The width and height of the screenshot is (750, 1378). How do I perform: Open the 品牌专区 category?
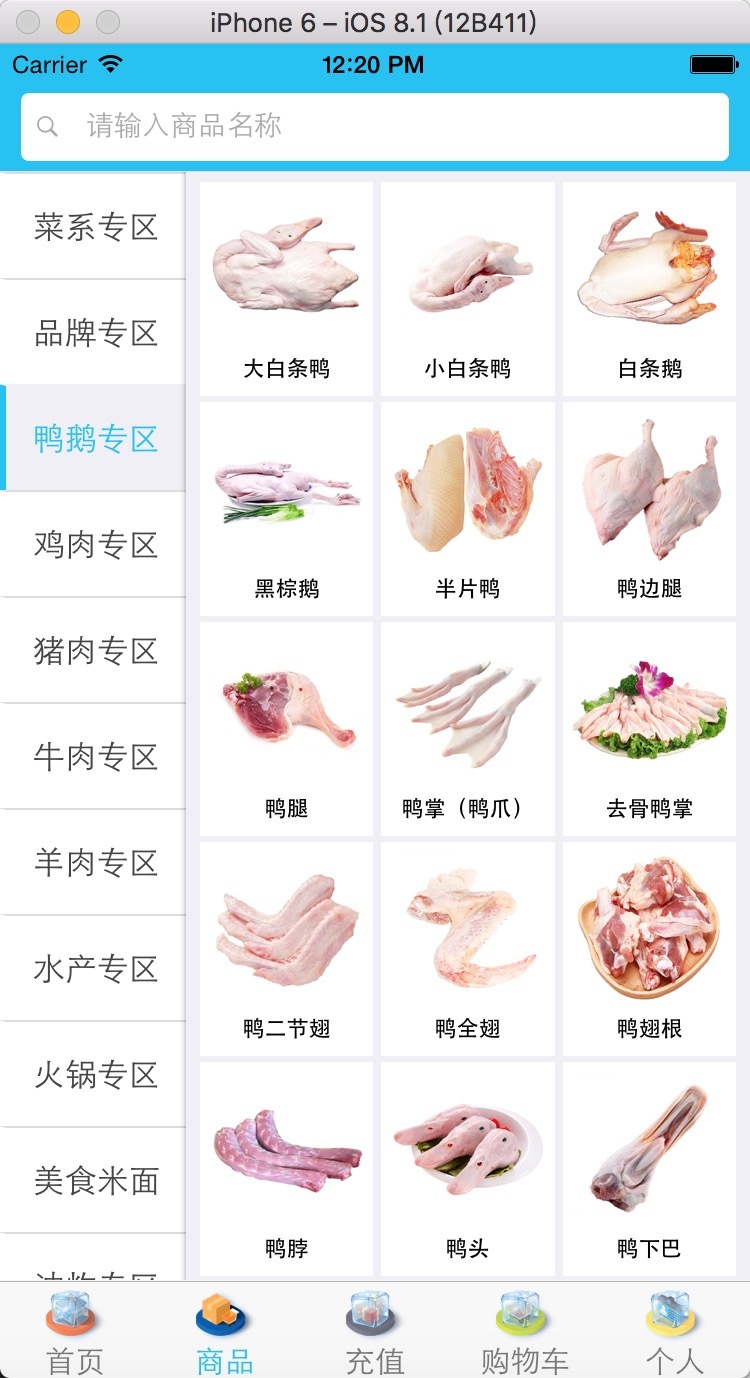tap(95, 333)
